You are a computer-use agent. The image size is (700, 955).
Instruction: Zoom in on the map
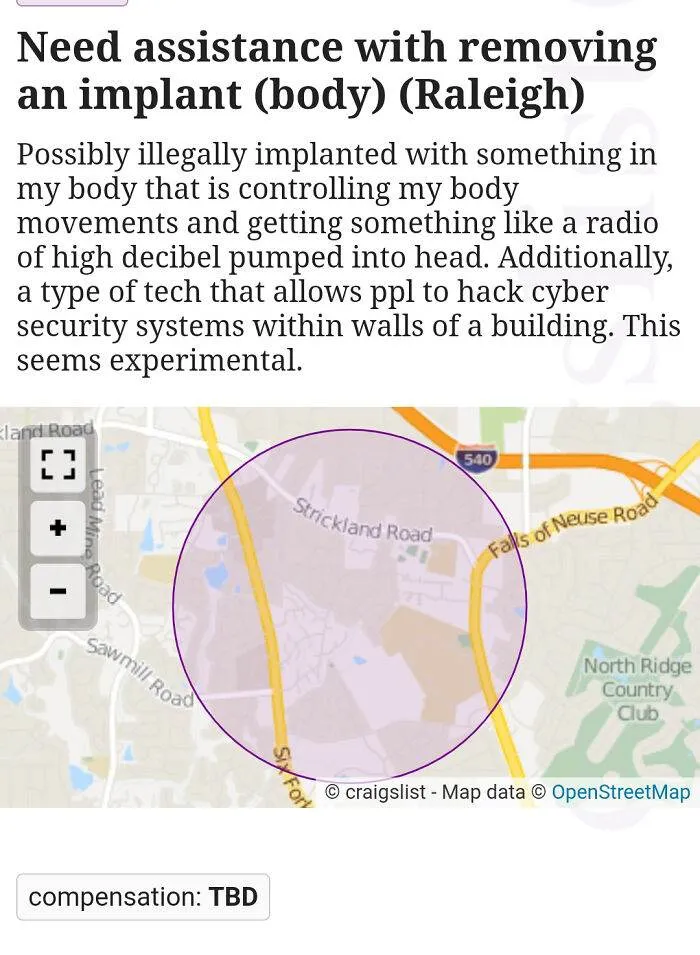click(x=58, y=528)
